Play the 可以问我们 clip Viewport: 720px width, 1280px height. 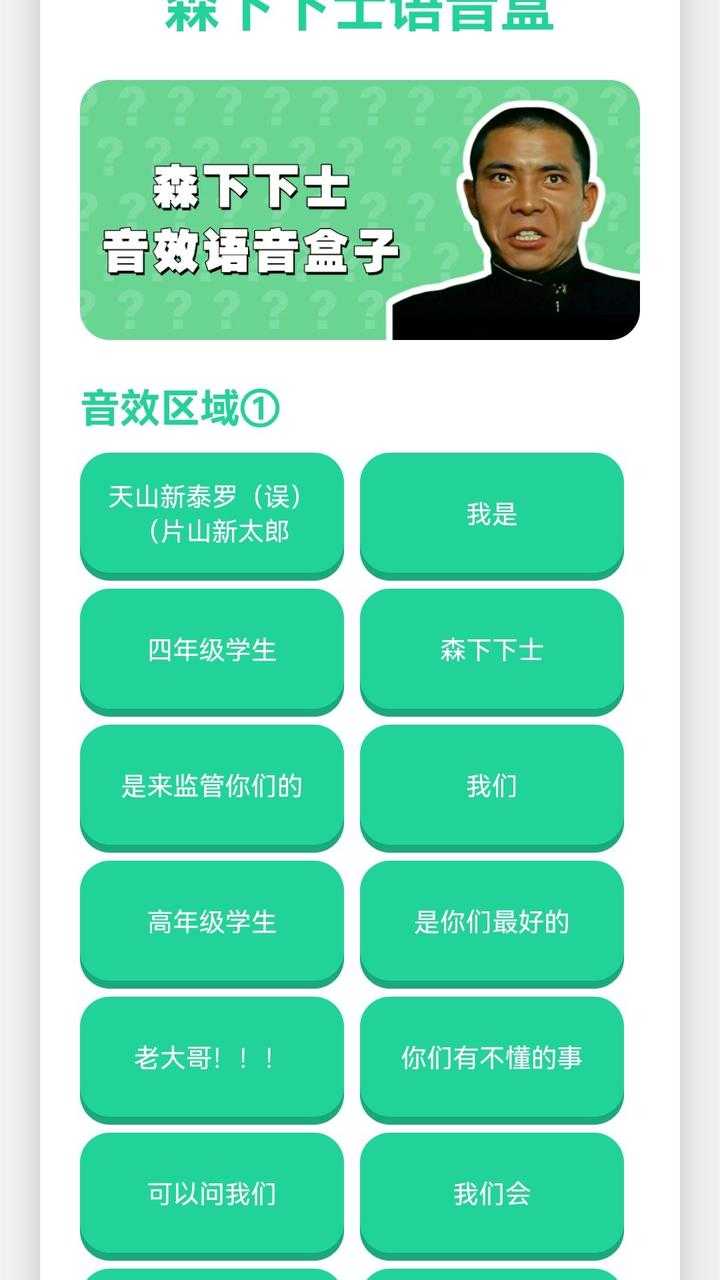[211, 1194]
